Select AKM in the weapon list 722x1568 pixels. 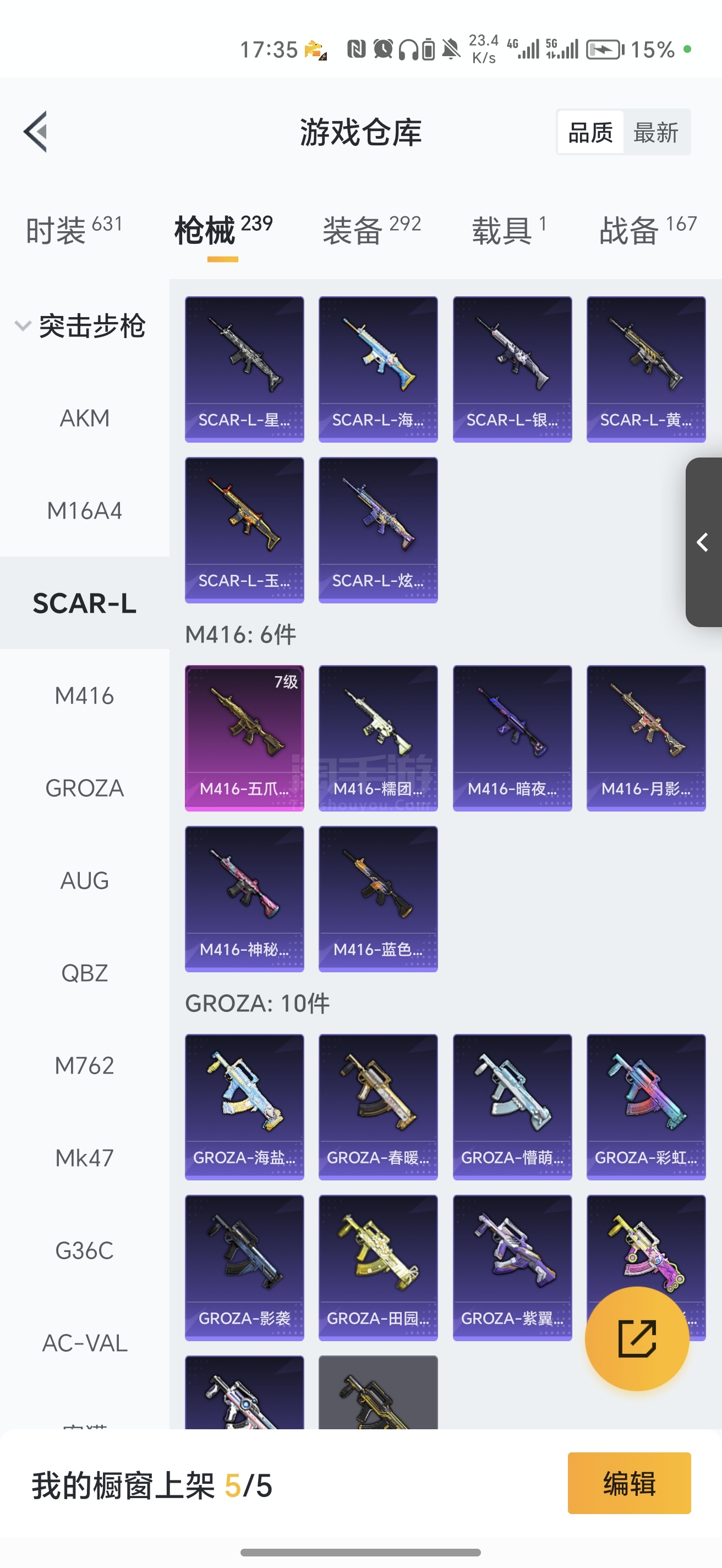coord(85,418)
